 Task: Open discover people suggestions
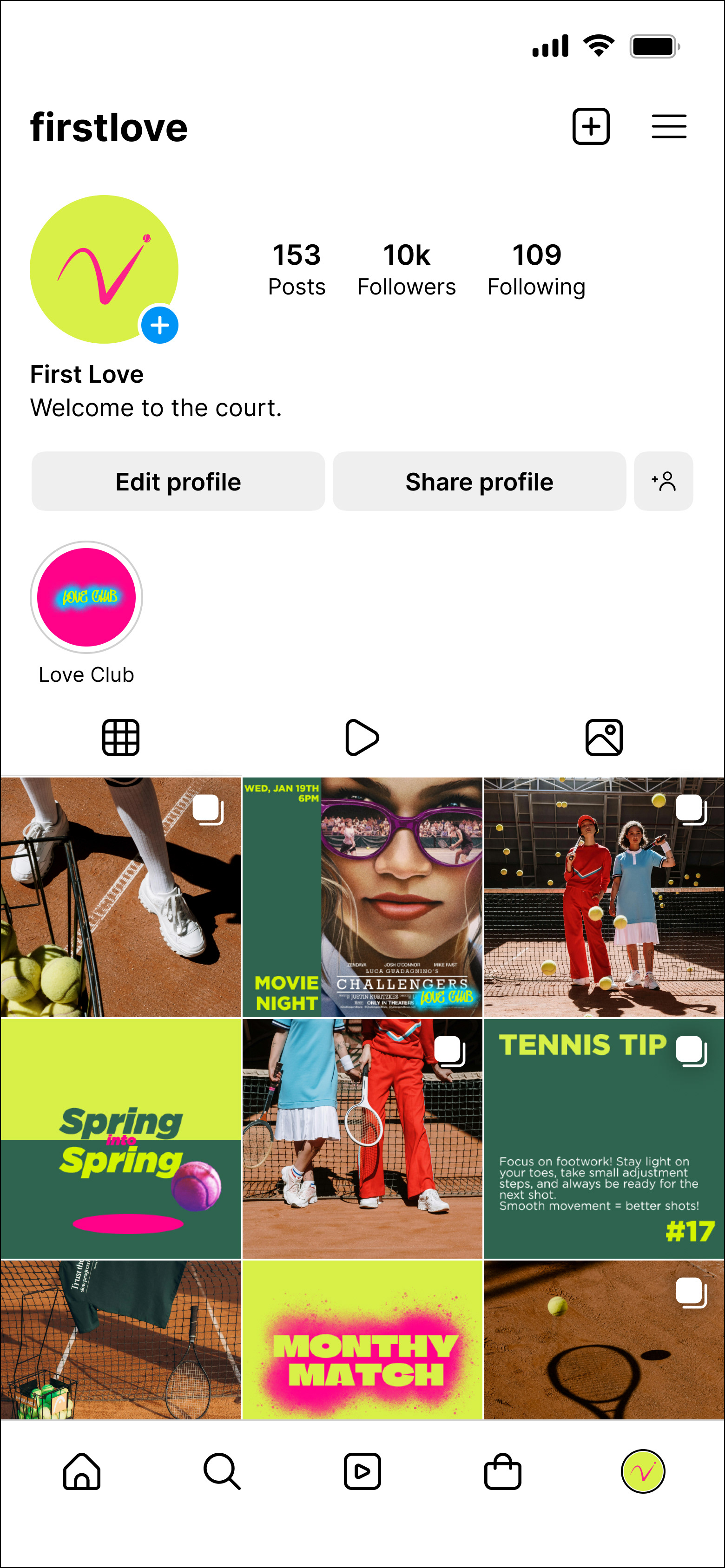663,482
